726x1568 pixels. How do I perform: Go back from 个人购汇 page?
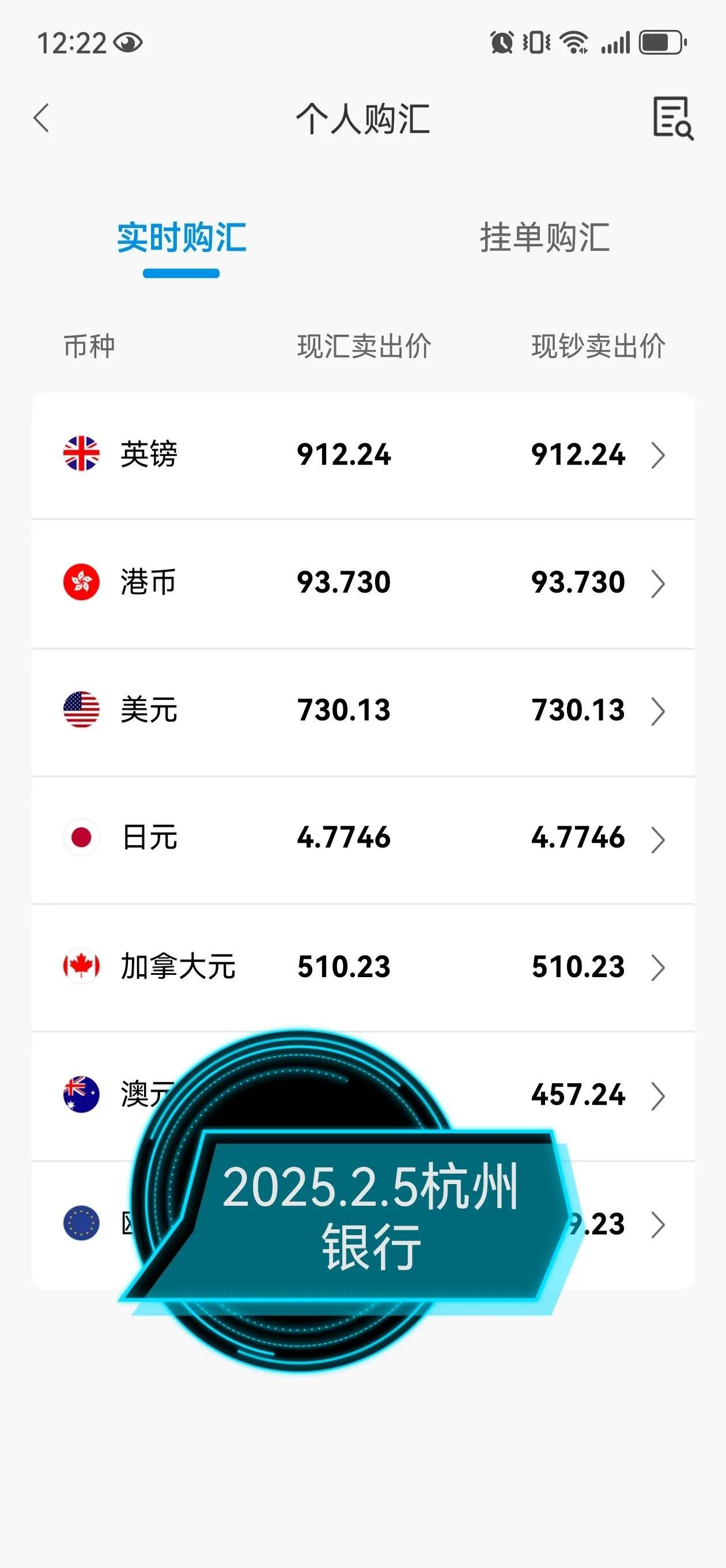click(x=41, y=118)
